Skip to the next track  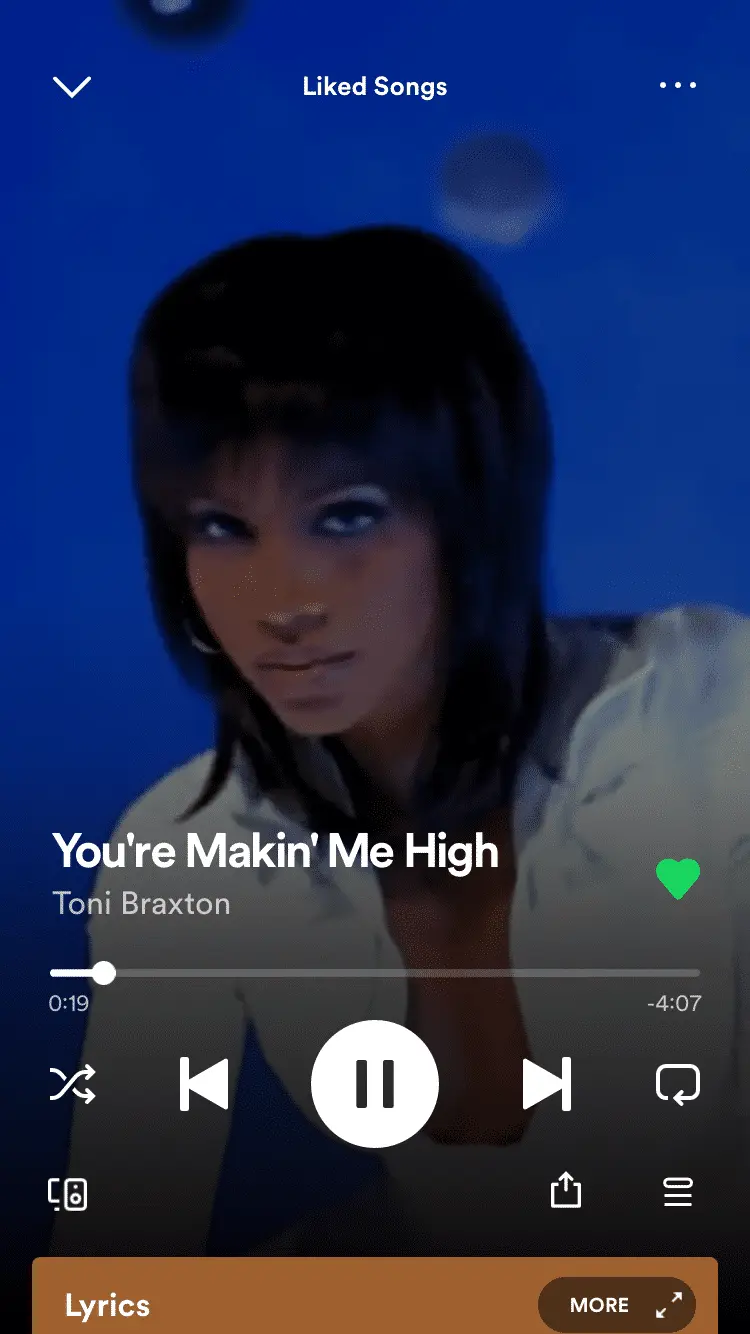click(547, 1084)
